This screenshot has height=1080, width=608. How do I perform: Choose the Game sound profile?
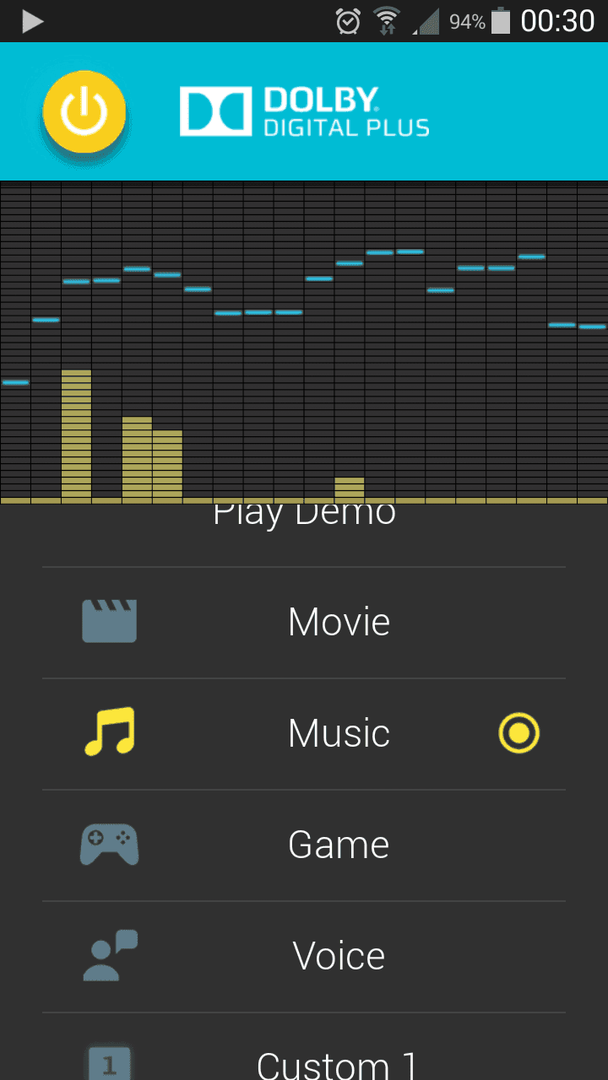[304, 845]
